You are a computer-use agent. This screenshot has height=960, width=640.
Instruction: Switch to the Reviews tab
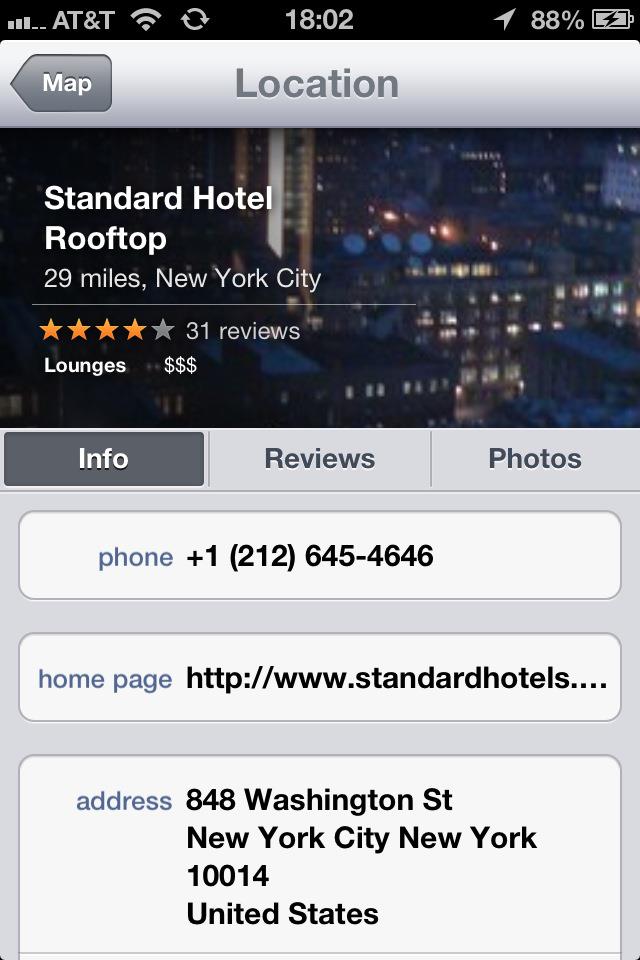[x=319, y=459]
